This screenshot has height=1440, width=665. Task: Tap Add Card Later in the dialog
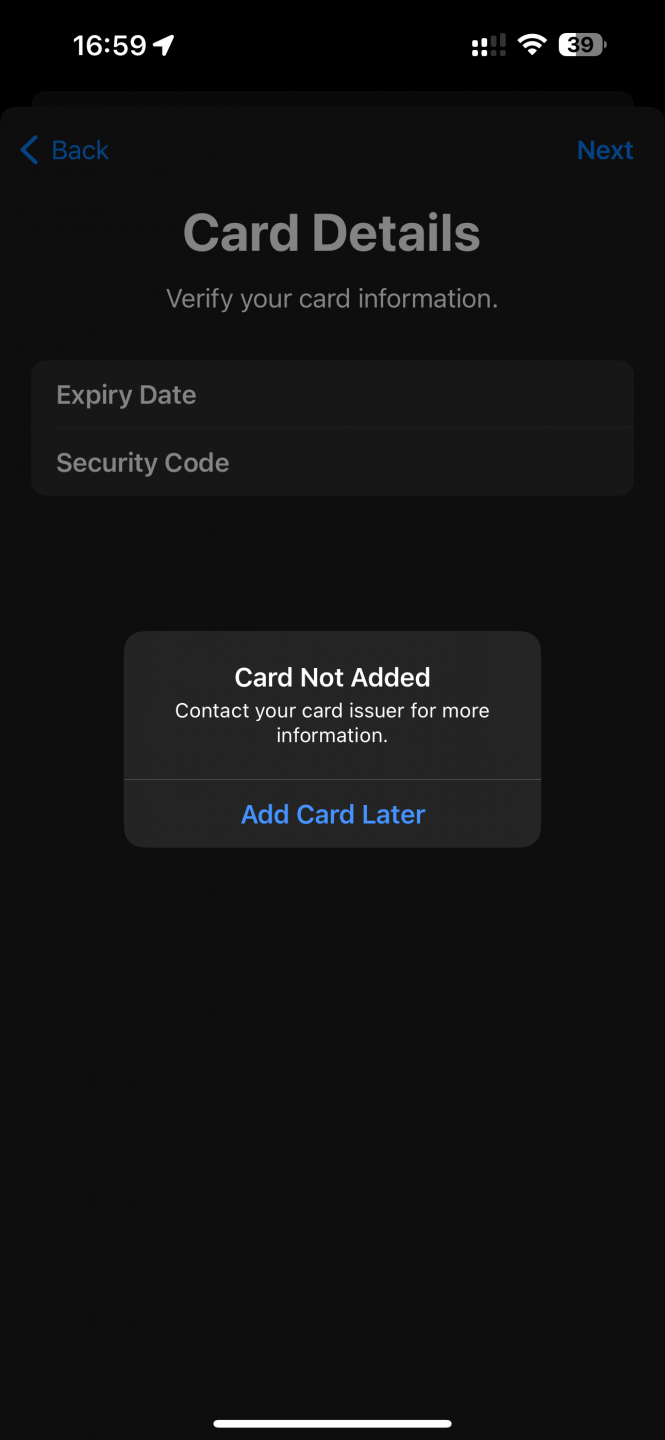click(332, 814)
